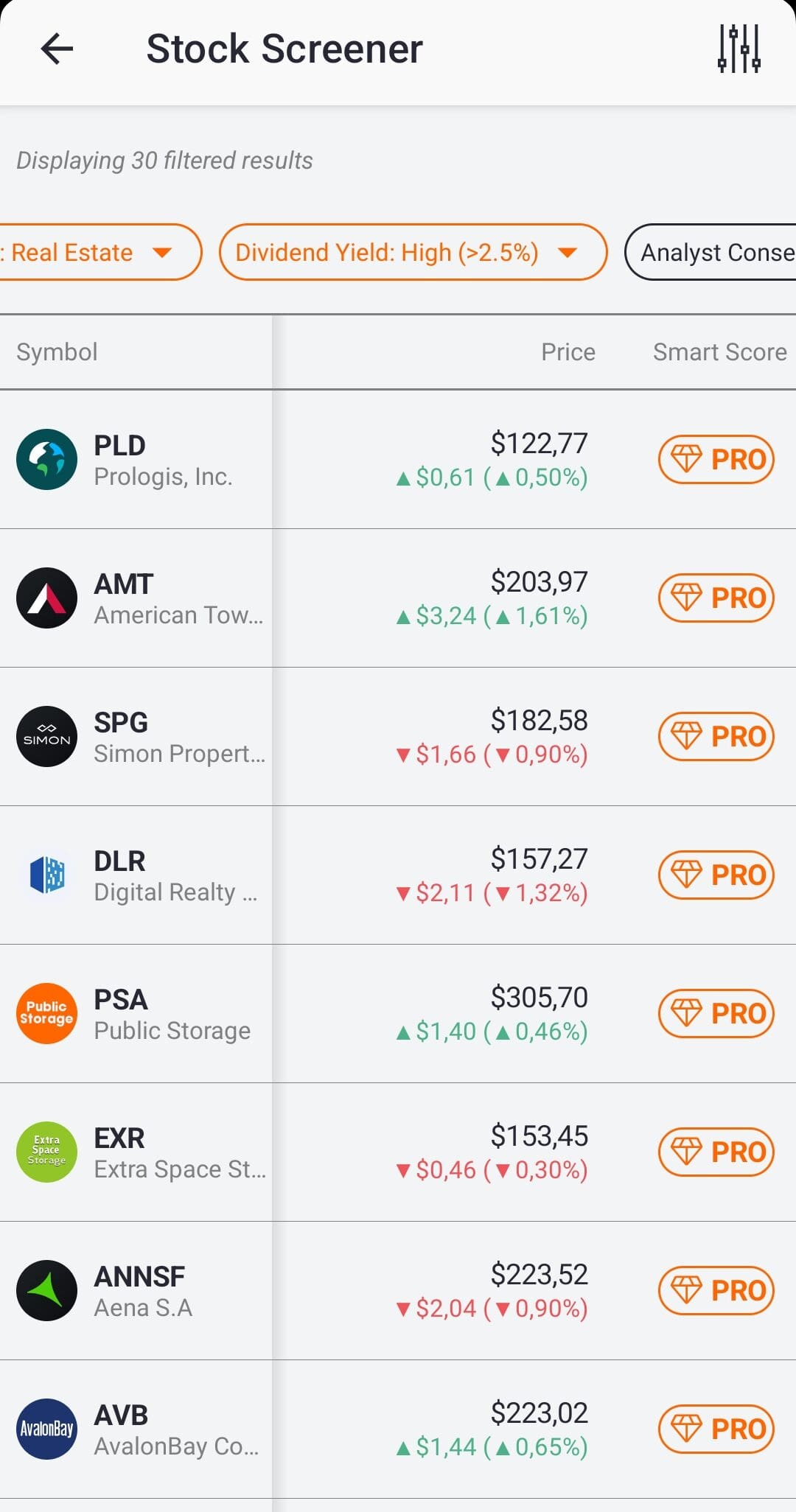796x1512 pixels.
Task: Click the PRO badge on AMT row
Action: [715, 598]
